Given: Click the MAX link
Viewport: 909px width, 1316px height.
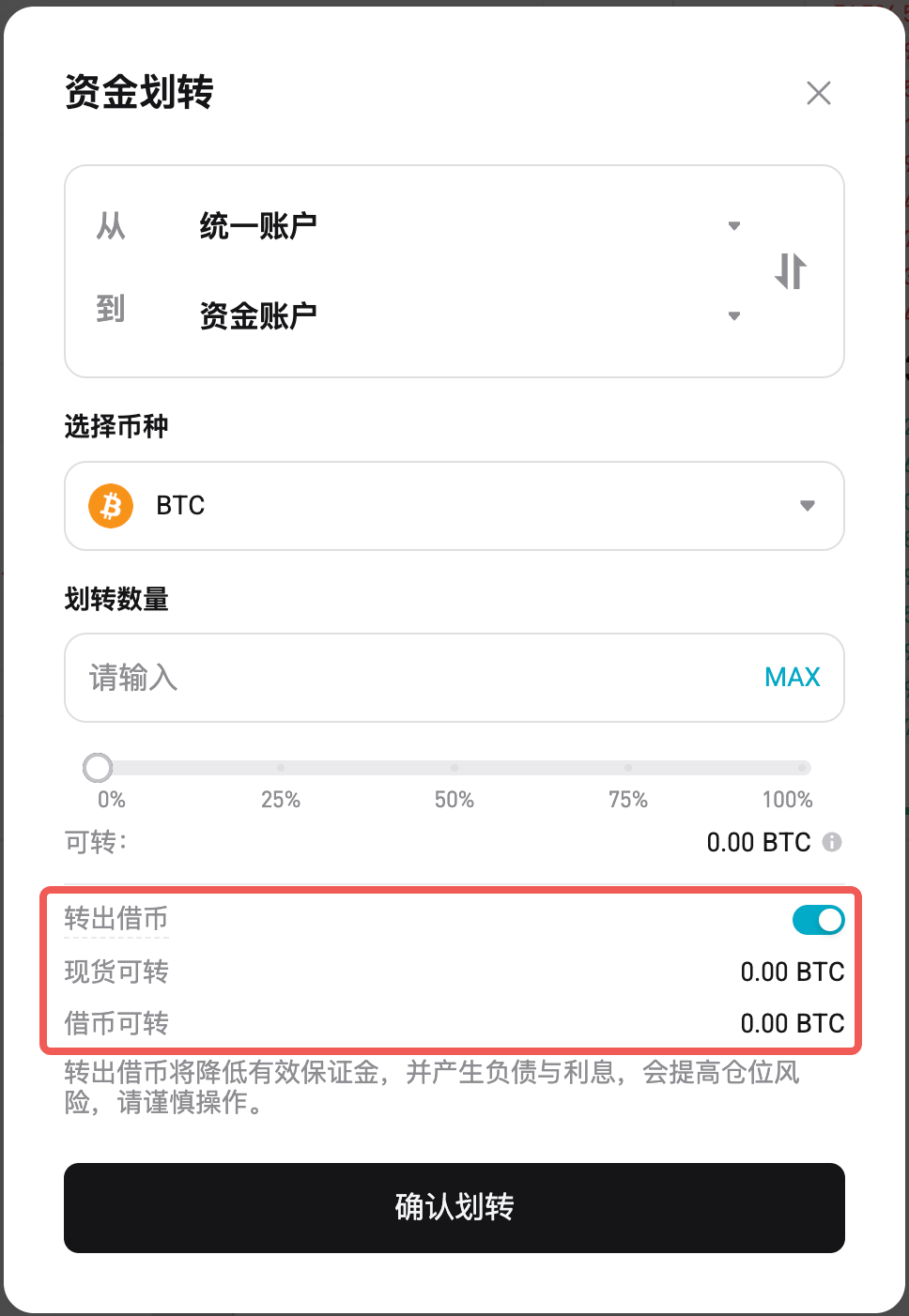Looking at the screenshot, I should click(x=792, y=677).
